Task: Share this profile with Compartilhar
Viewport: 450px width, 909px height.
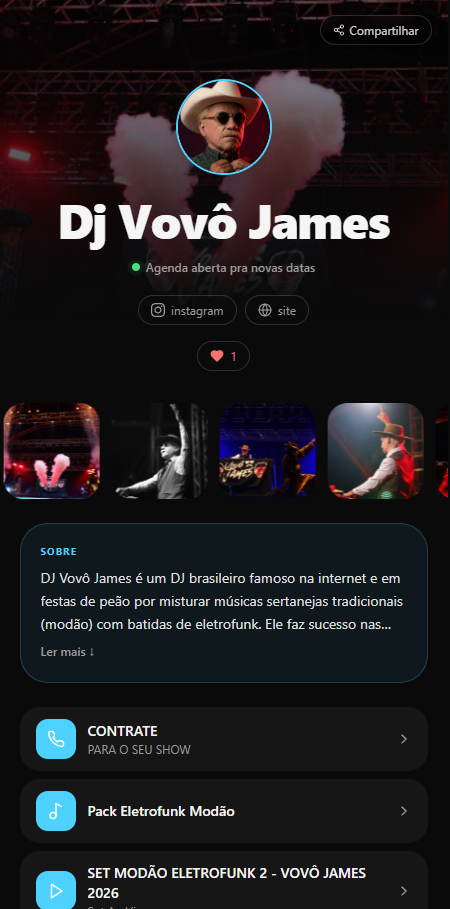Action: point(376,30)
